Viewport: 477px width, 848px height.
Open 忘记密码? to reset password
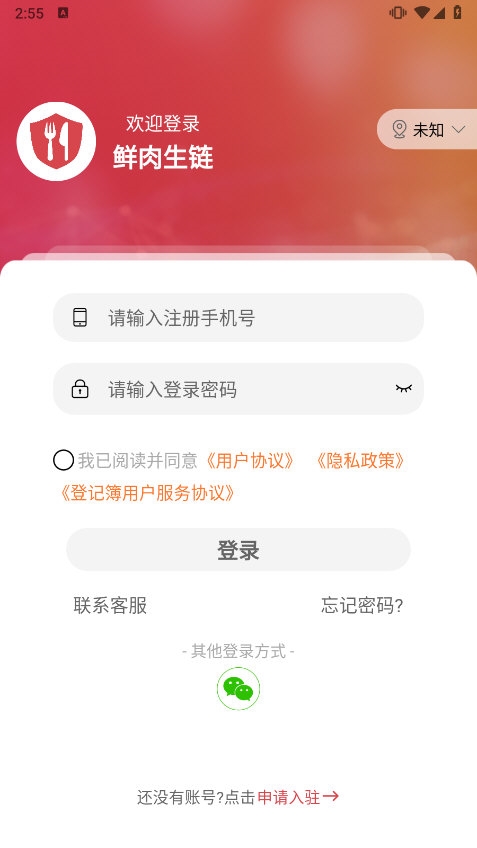(362, 605)
